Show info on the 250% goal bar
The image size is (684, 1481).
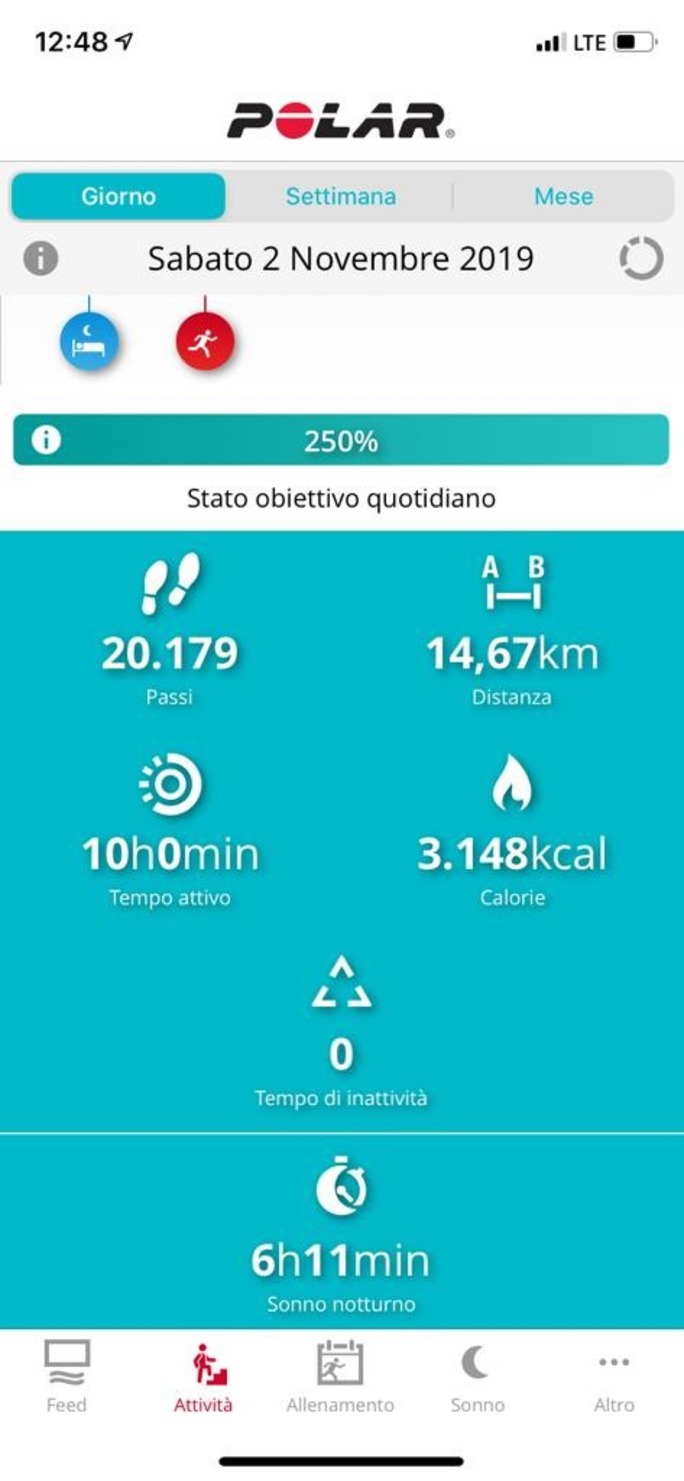tap(45, 440)
